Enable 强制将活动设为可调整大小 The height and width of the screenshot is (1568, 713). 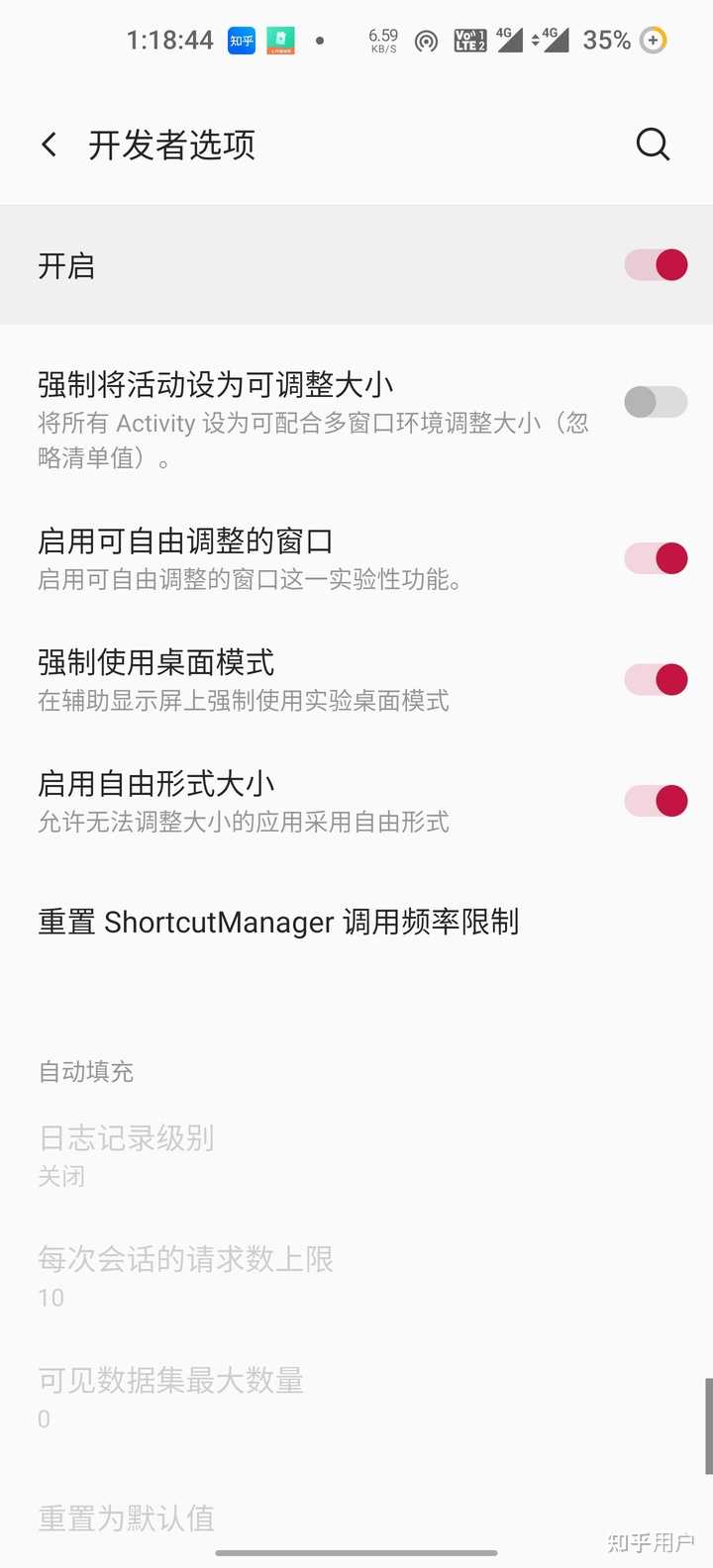pos(655,402)
